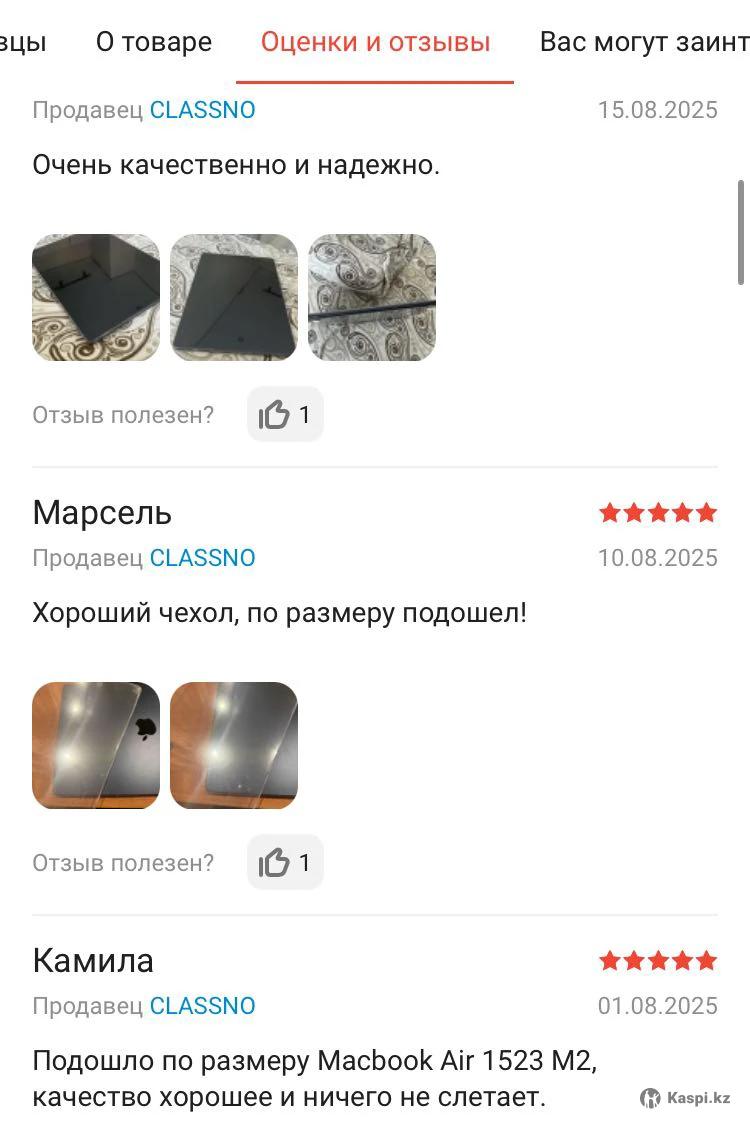Select the «Оценки и отзывы» tab
The width and height of the screenshot is (750, 1134).
[375, 42]
